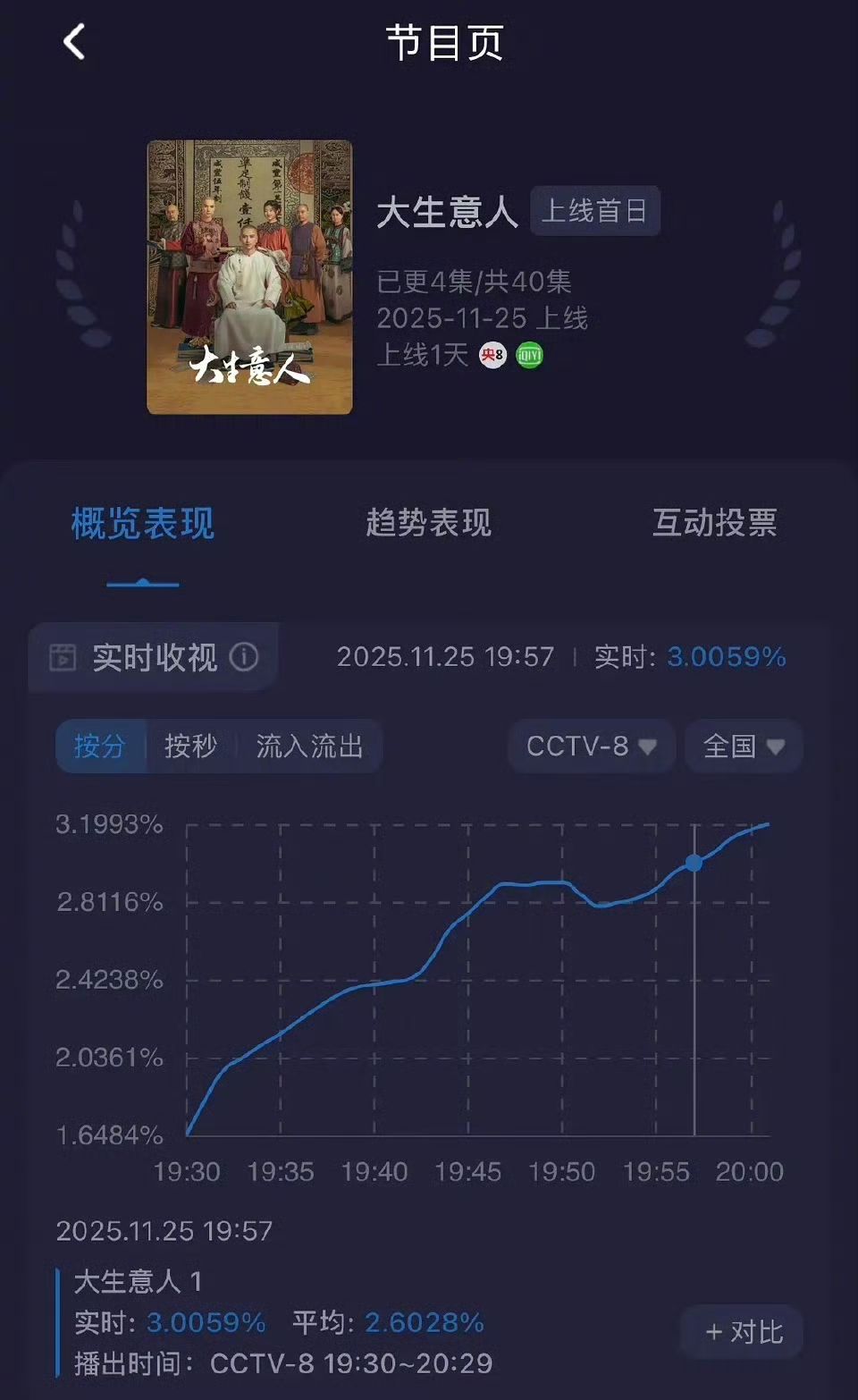Expand the 全国 region dropdown
The width and height of the screenshot is (858, 1400).
(743, 746)
